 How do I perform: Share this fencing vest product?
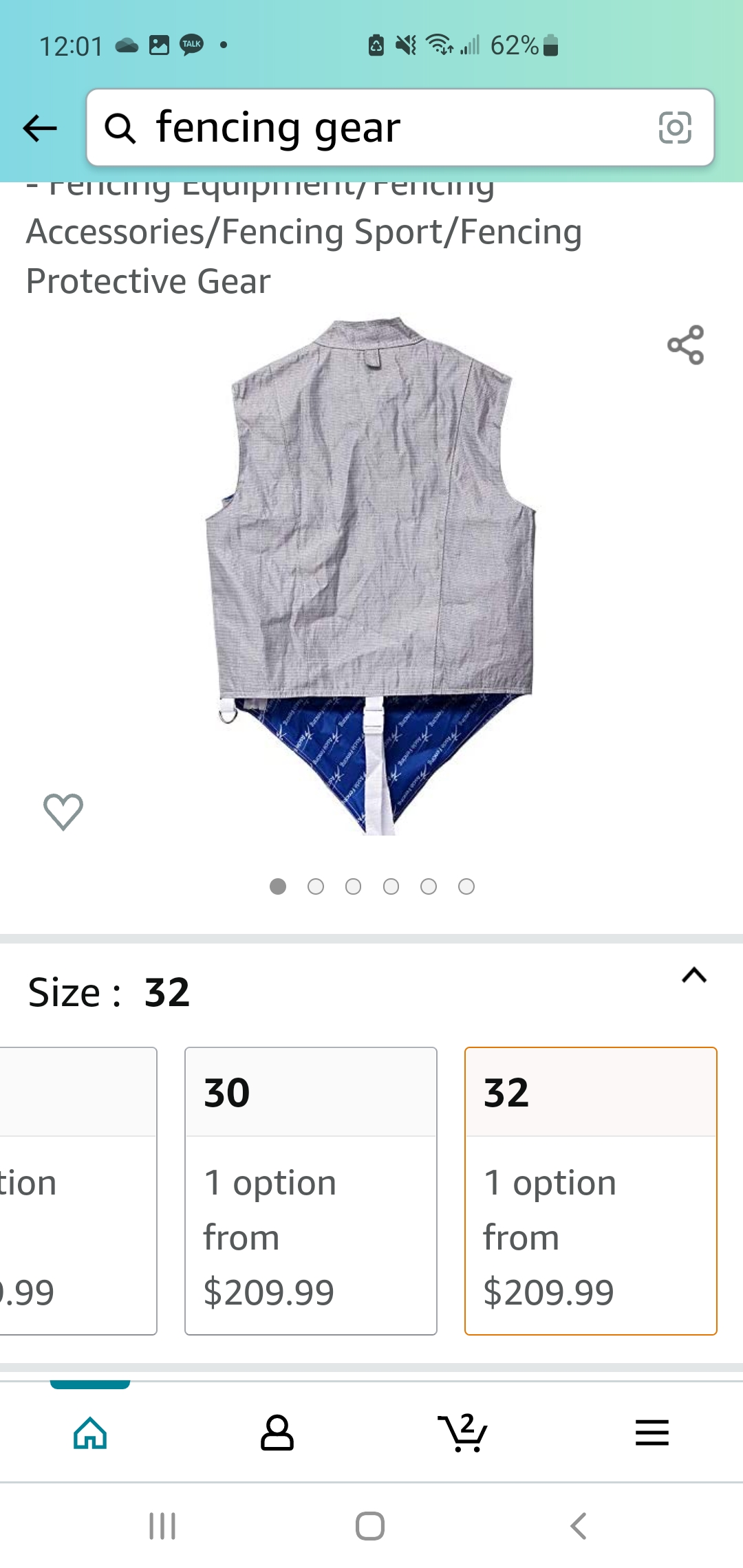pos(686,345)
